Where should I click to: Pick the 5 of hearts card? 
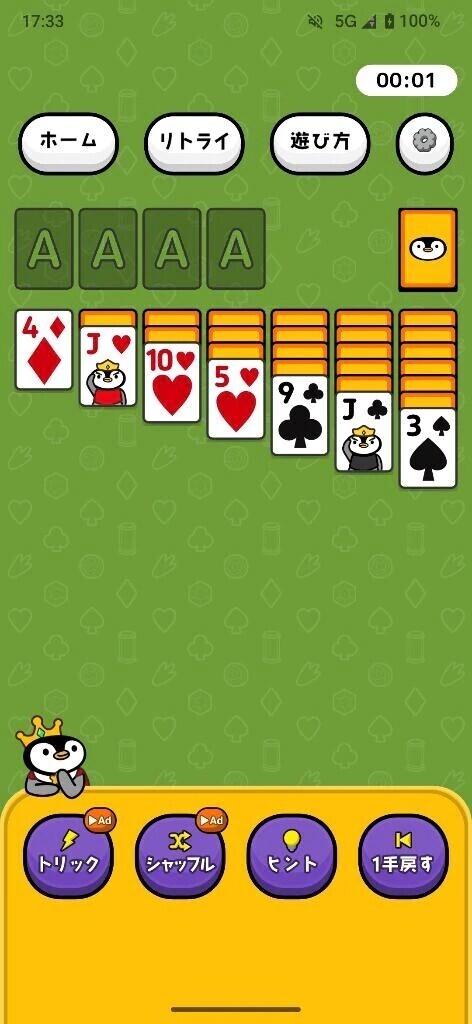(236, 398)
